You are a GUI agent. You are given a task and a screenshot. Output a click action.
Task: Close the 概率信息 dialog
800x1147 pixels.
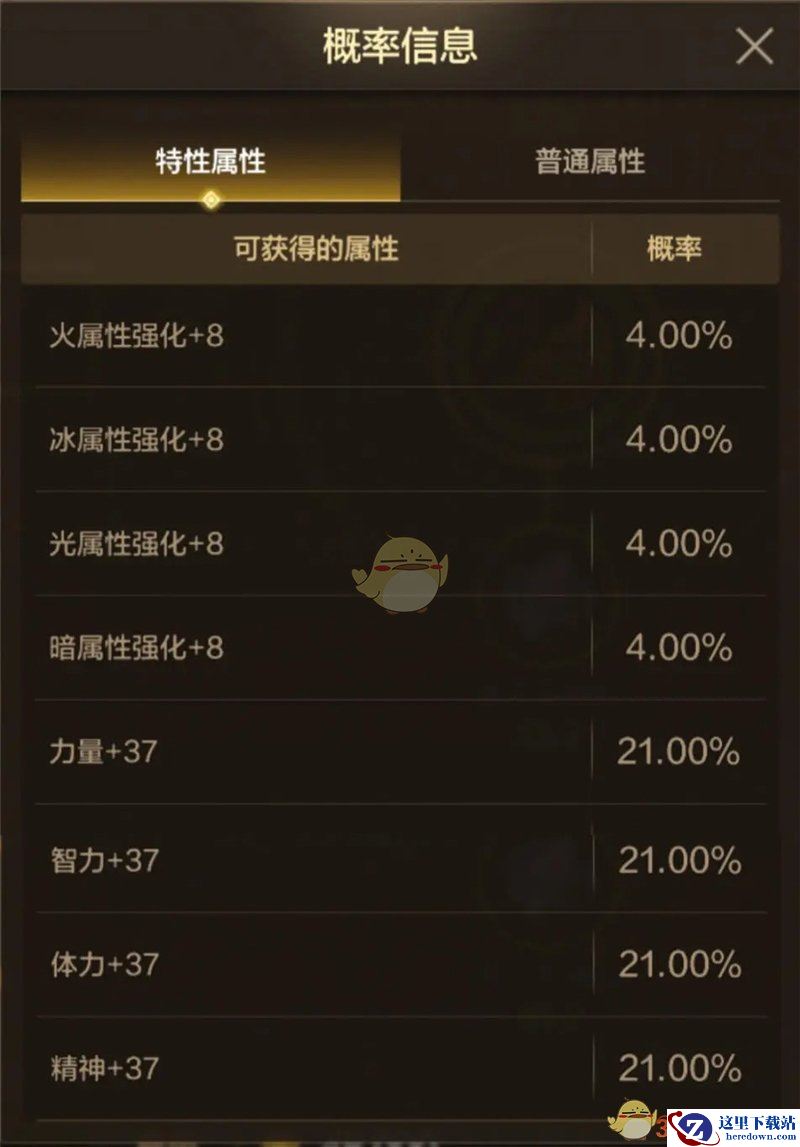point(754,47)
